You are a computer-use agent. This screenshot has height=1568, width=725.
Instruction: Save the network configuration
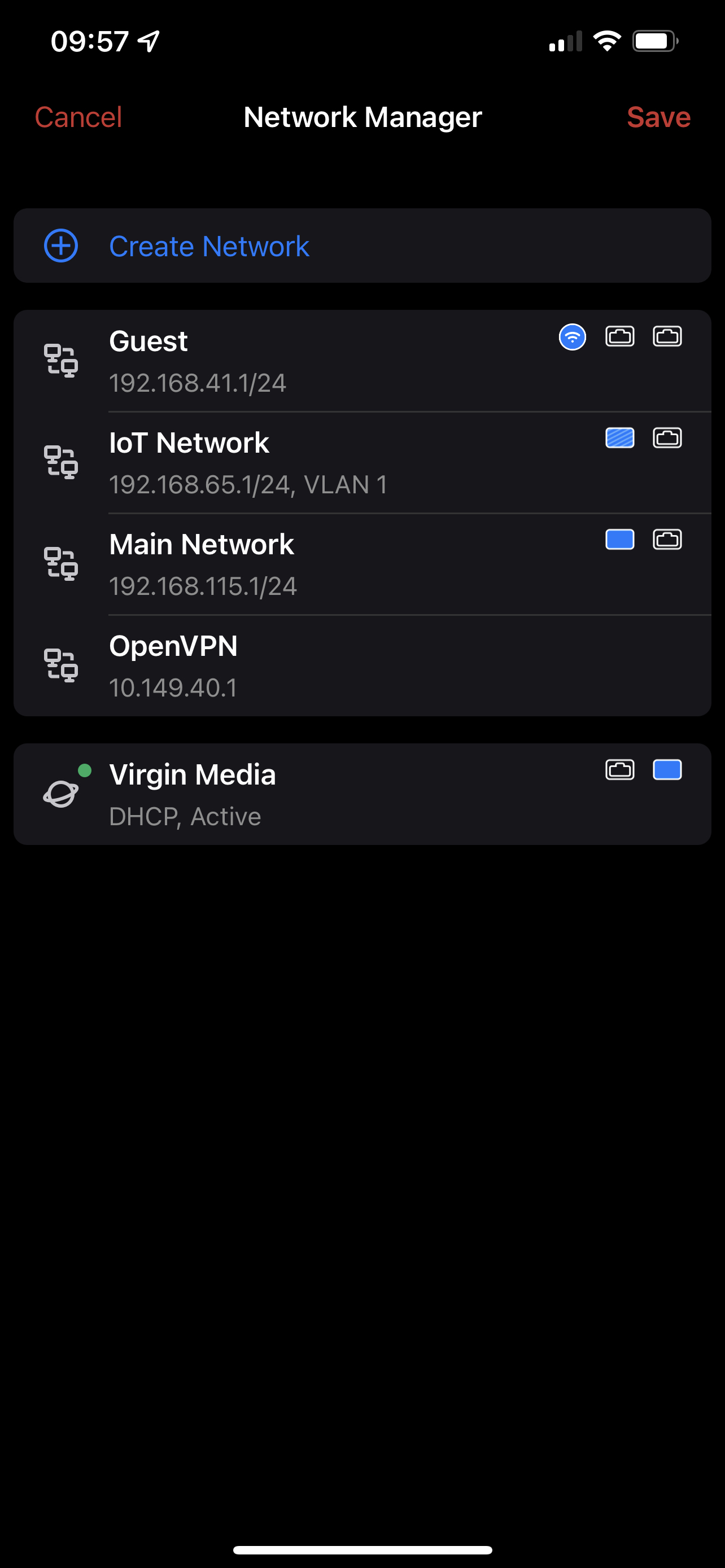[658, 117]
